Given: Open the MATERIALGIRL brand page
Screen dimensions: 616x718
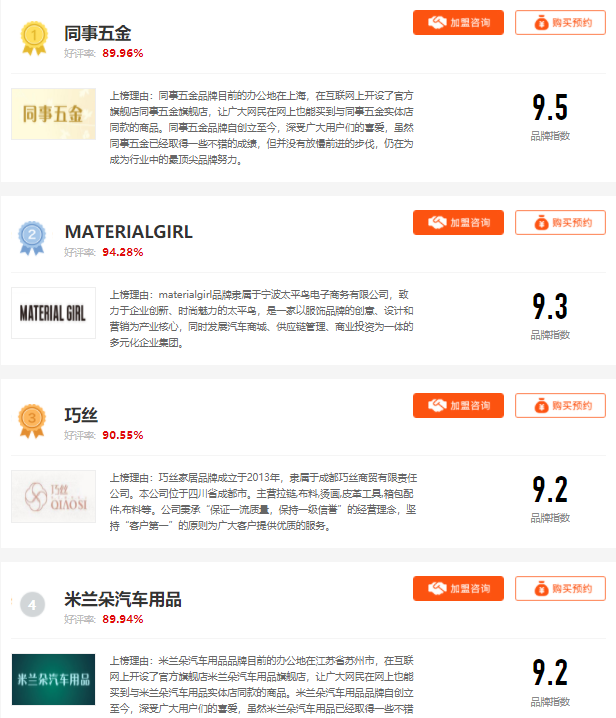Looking at the screenshot, I should click(128, 232).
